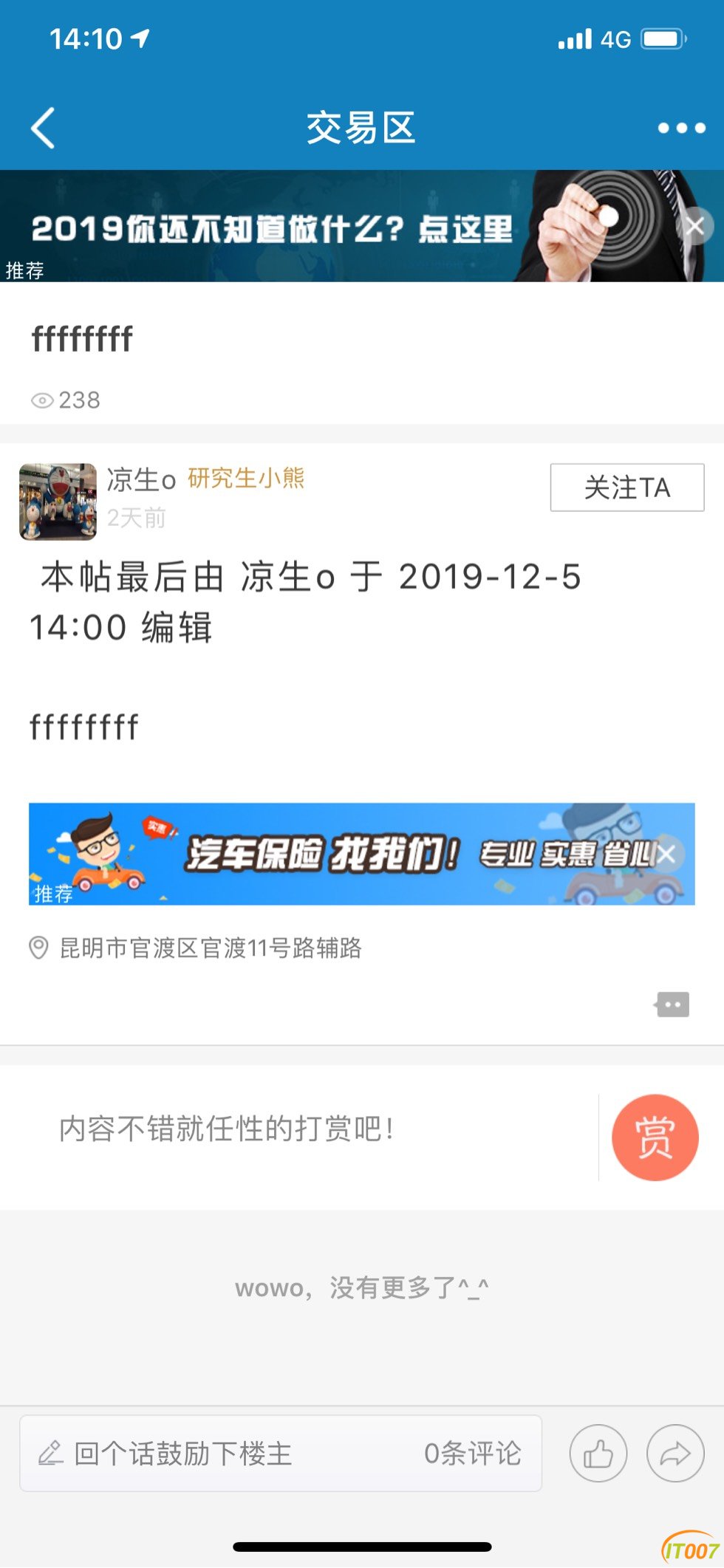Share this post

(675, 1453)
